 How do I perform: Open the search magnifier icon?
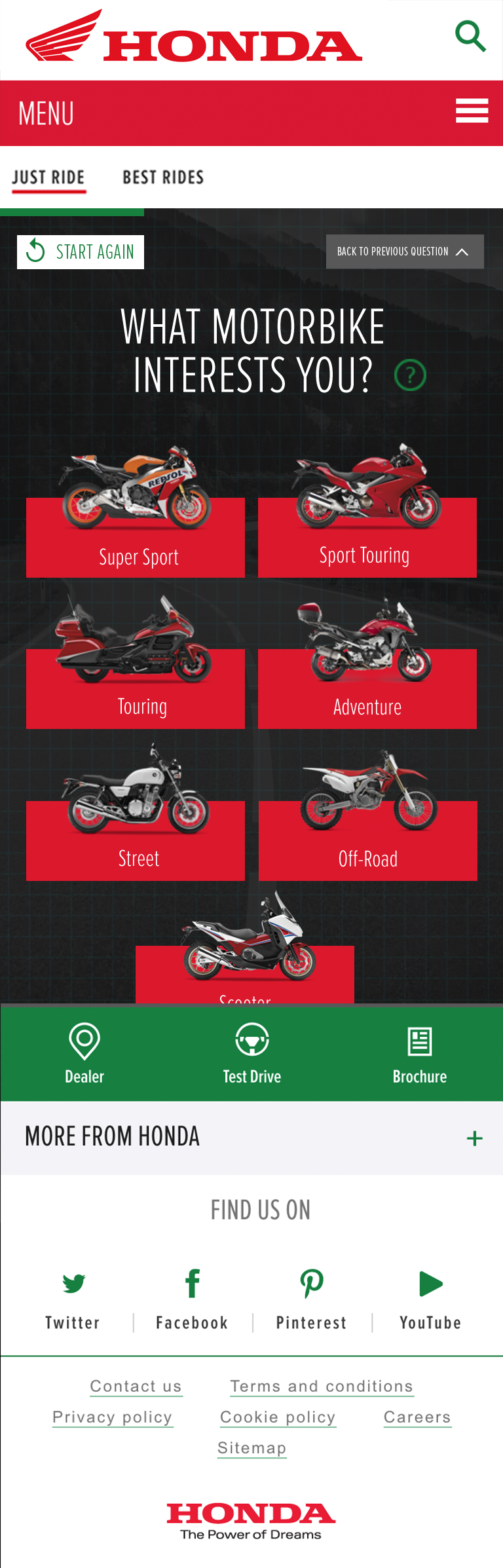coord(470,36)
